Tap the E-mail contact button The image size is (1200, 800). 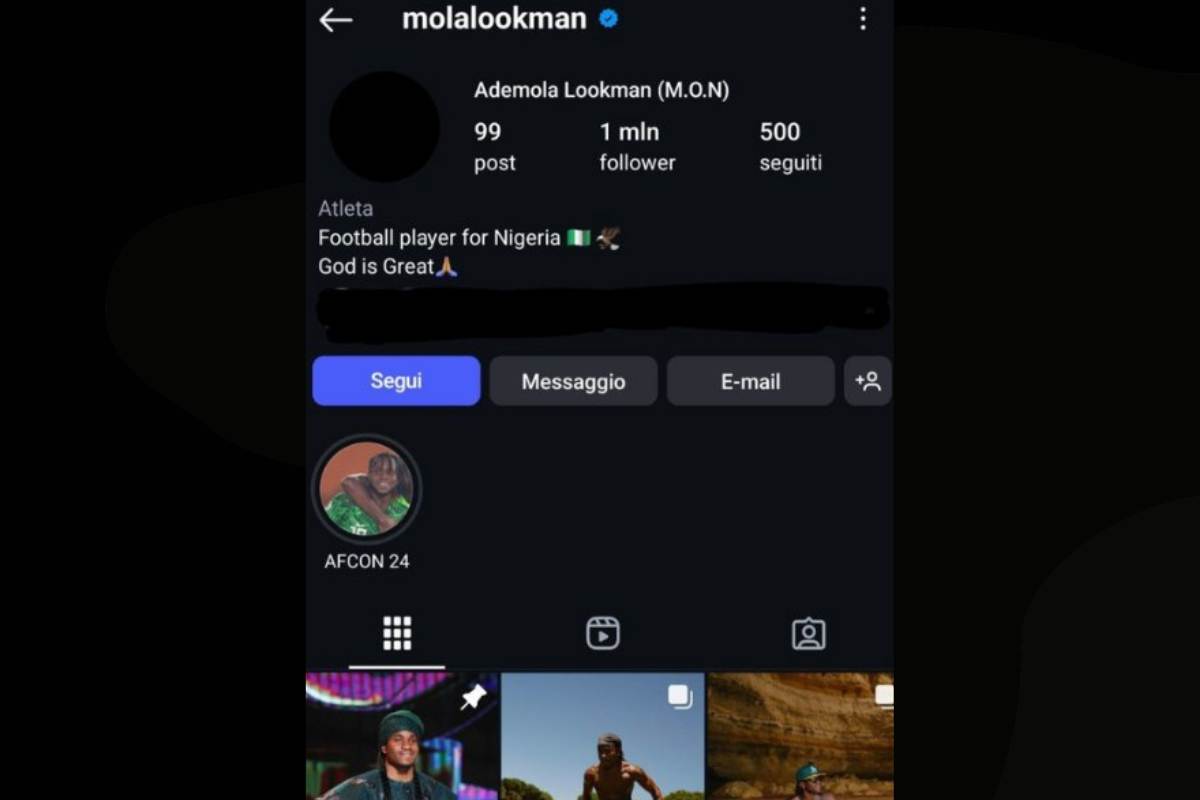pyautogui.click(x=750, y=381)
